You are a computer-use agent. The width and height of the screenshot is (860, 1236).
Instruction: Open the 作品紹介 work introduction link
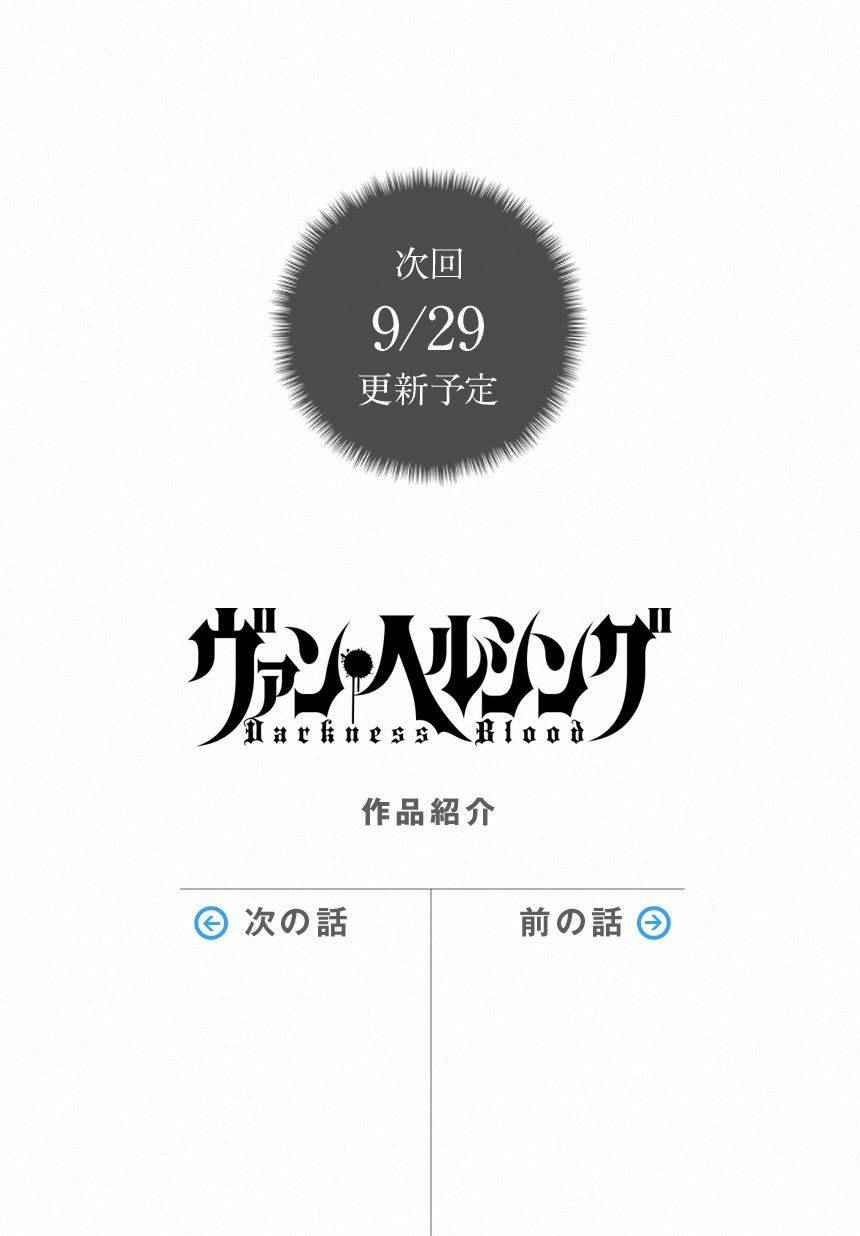click(428, 812)
